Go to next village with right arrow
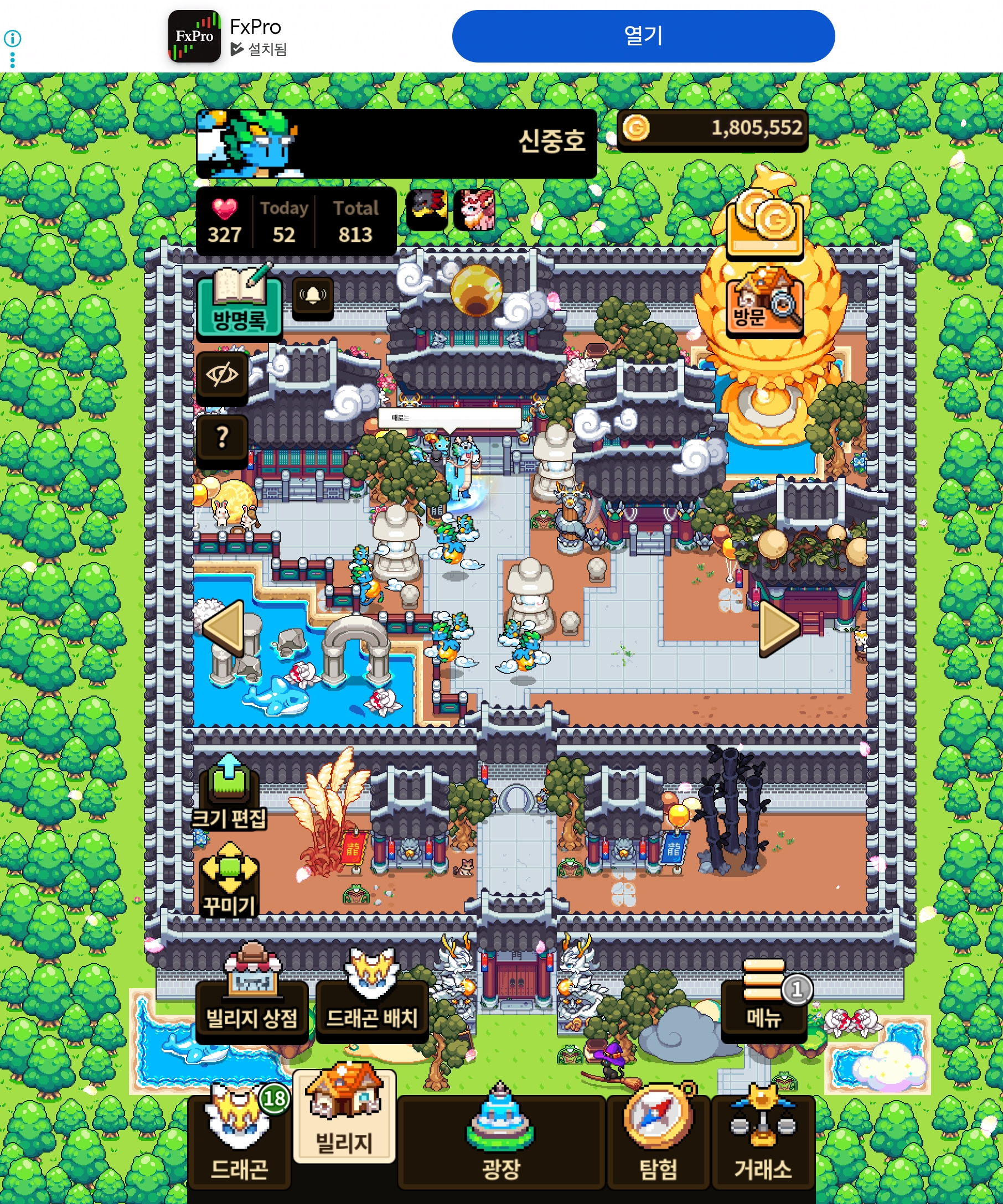 [779, 628]
